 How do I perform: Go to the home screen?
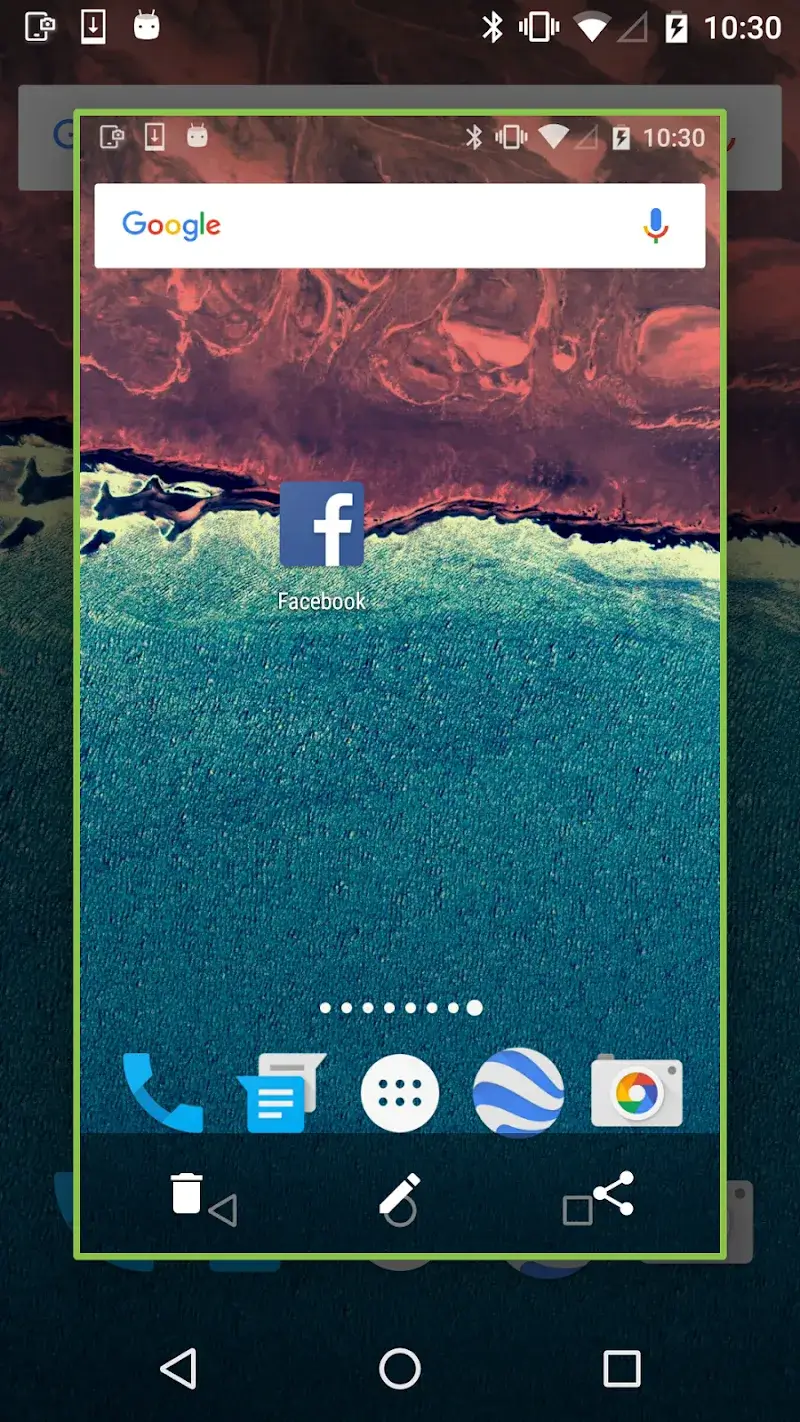(x=400, y=1369)
